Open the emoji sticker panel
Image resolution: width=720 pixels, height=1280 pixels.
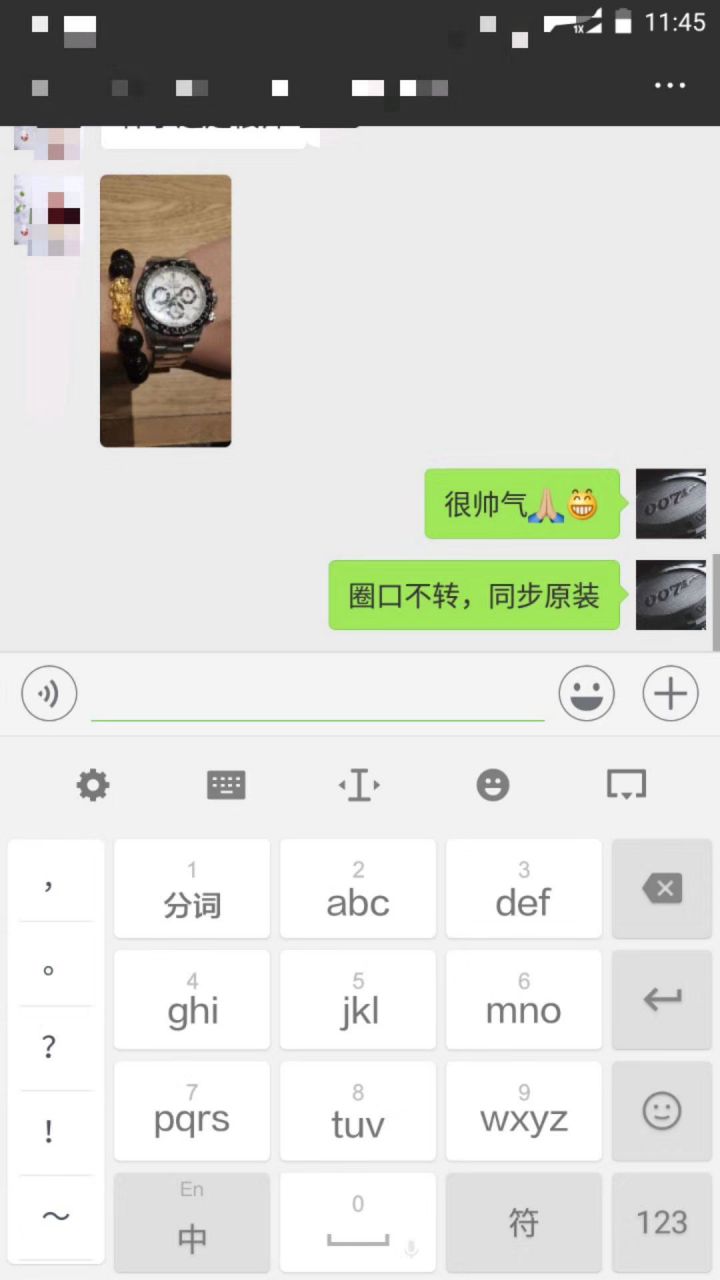[x=586, y=693]
